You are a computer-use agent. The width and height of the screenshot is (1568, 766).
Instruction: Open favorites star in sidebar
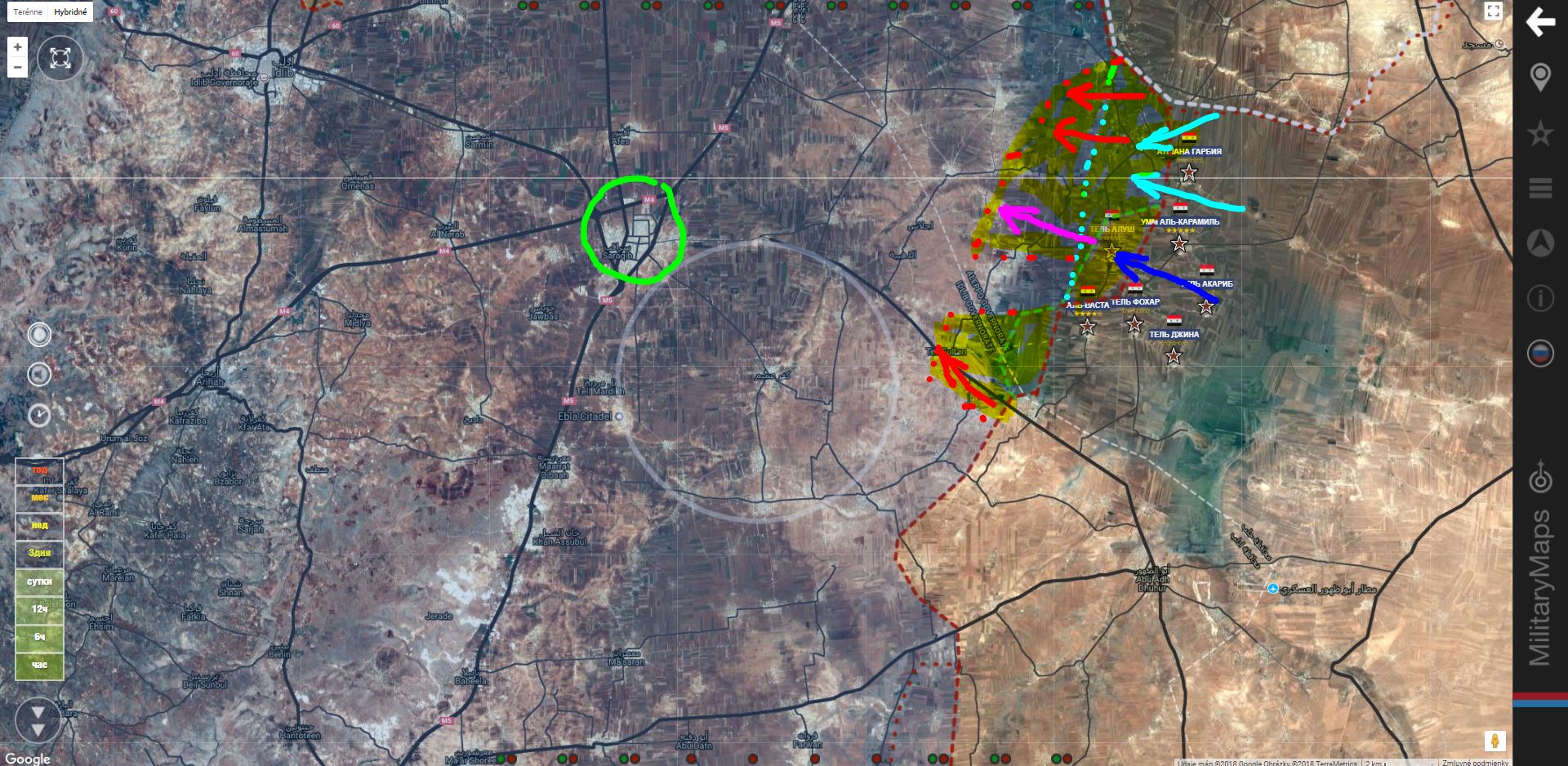point(1540,133)
